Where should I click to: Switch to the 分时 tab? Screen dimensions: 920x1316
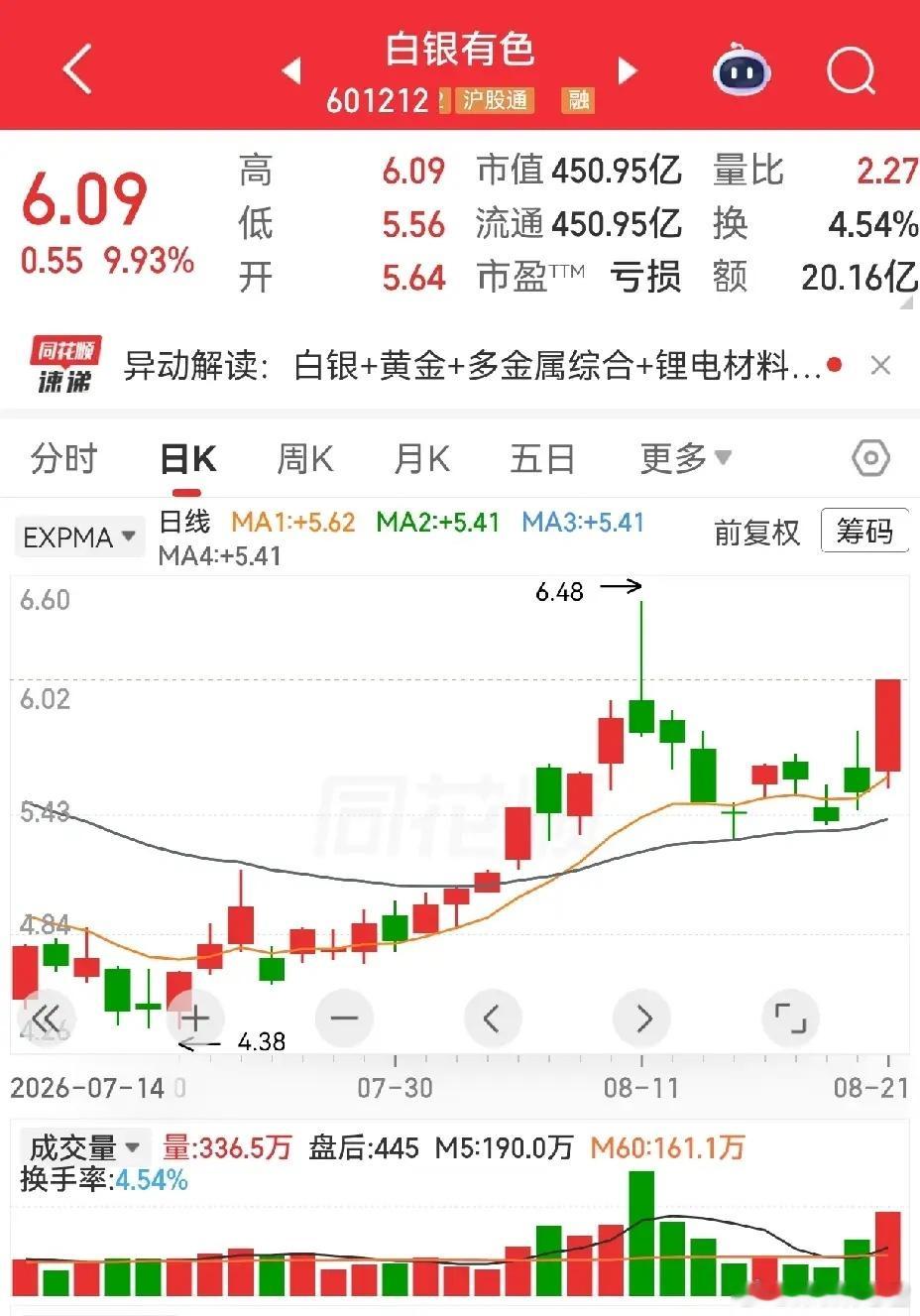pos(64,459)
